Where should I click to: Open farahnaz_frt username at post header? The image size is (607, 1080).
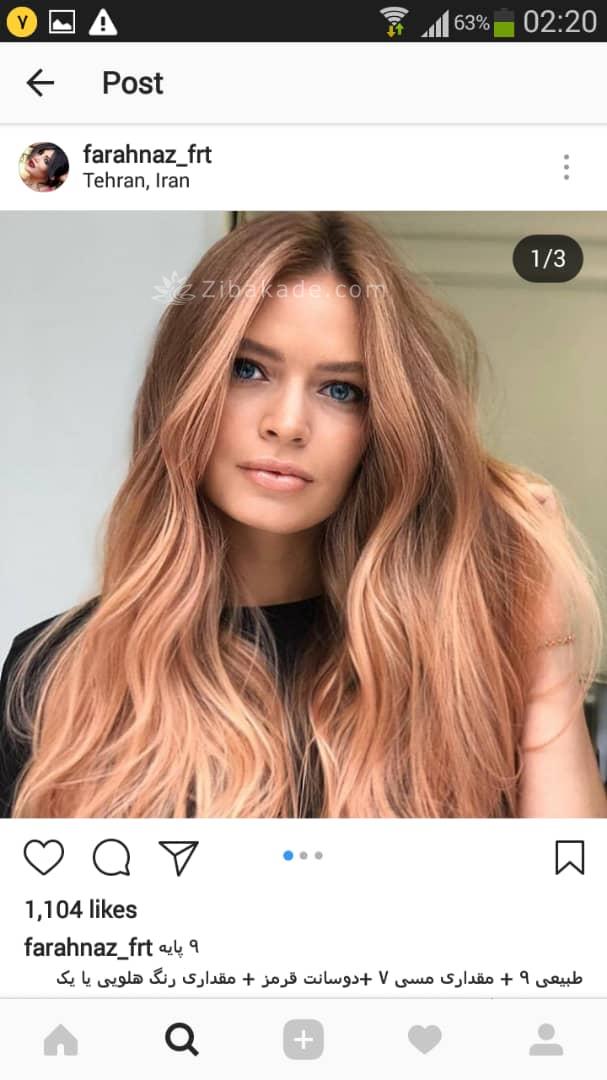pyautogui.click(x=147, y=155)
